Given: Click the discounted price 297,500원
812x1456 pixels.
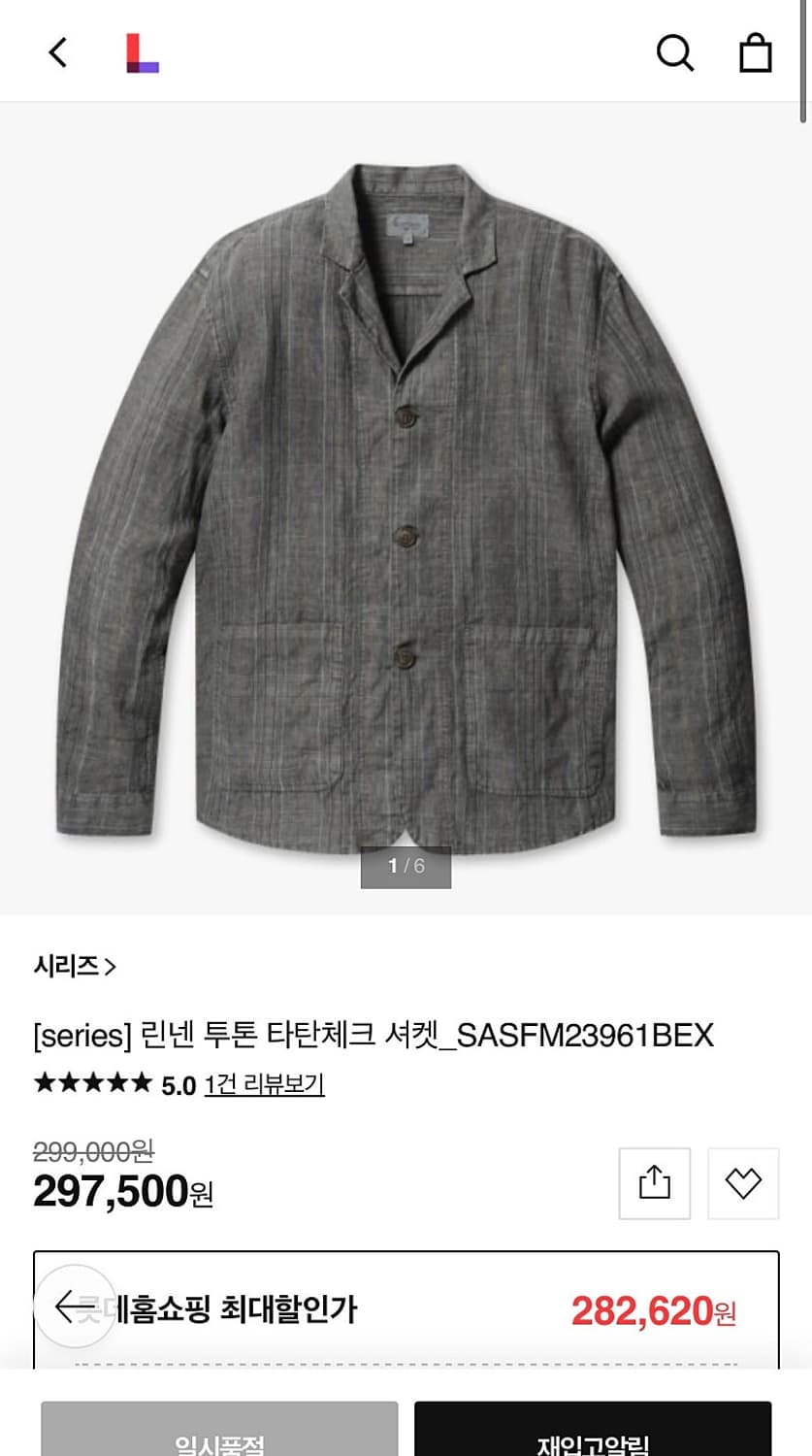Looking at the screenshot, I should coord(120,1191).
